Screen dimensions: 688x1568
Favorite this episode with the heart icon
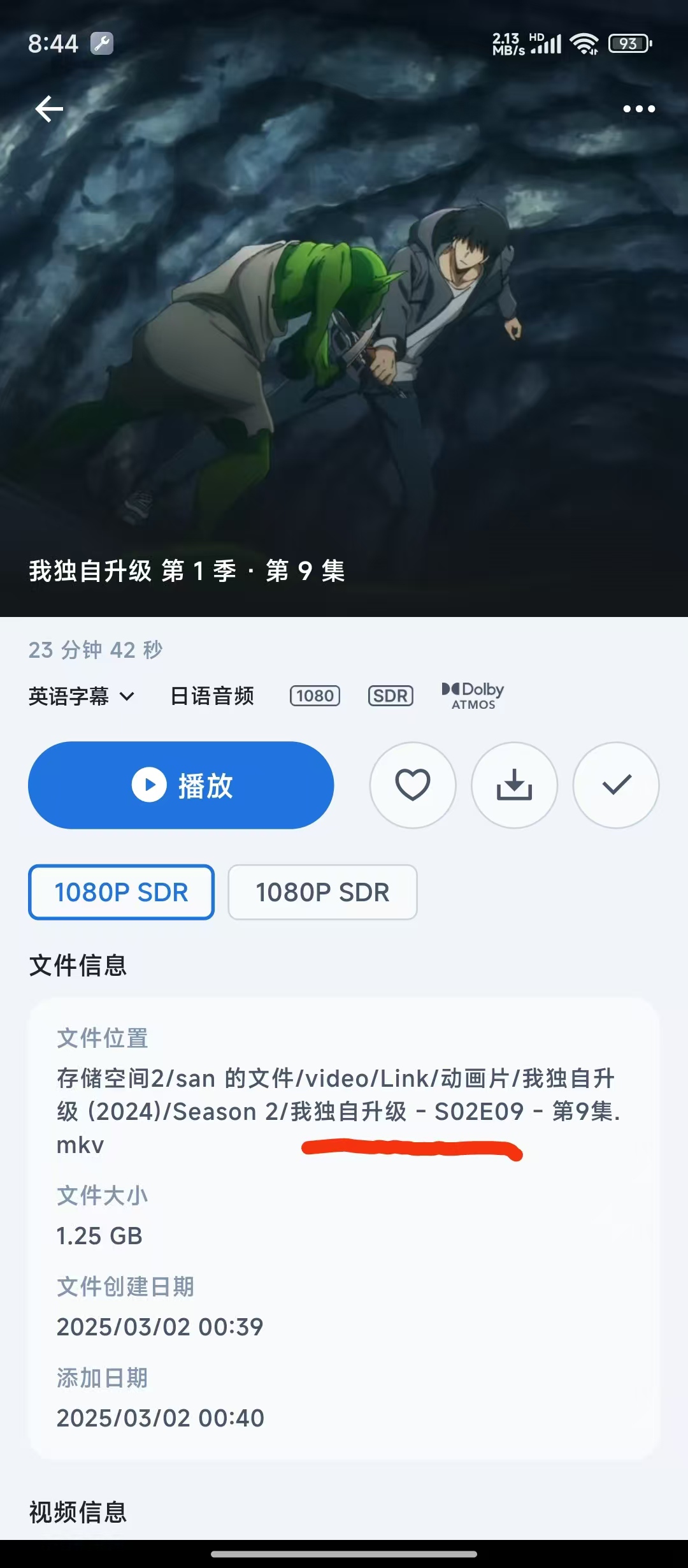pyautogui.click(x=413, y=785)
